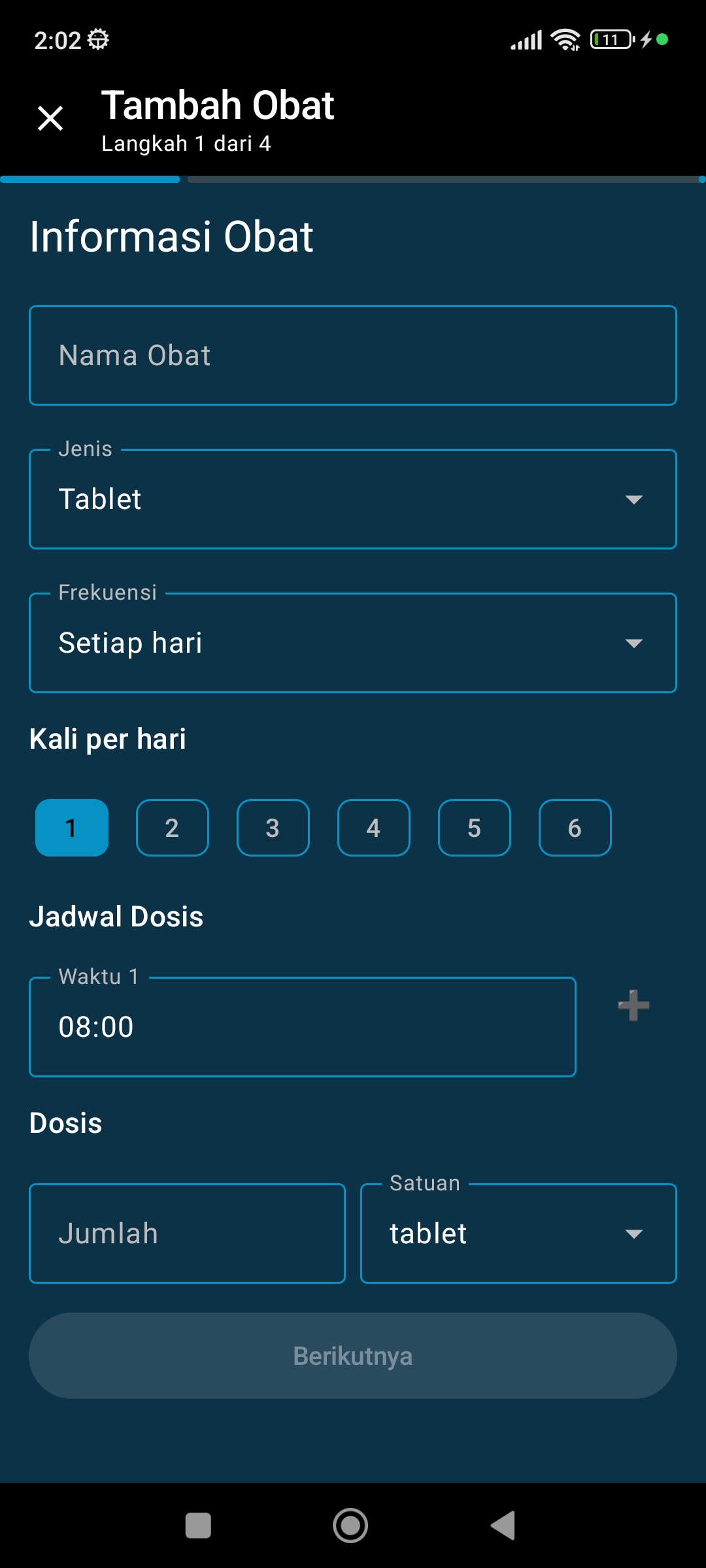
Task: Tap the Nama Obat input field
Action: [353, 355]
